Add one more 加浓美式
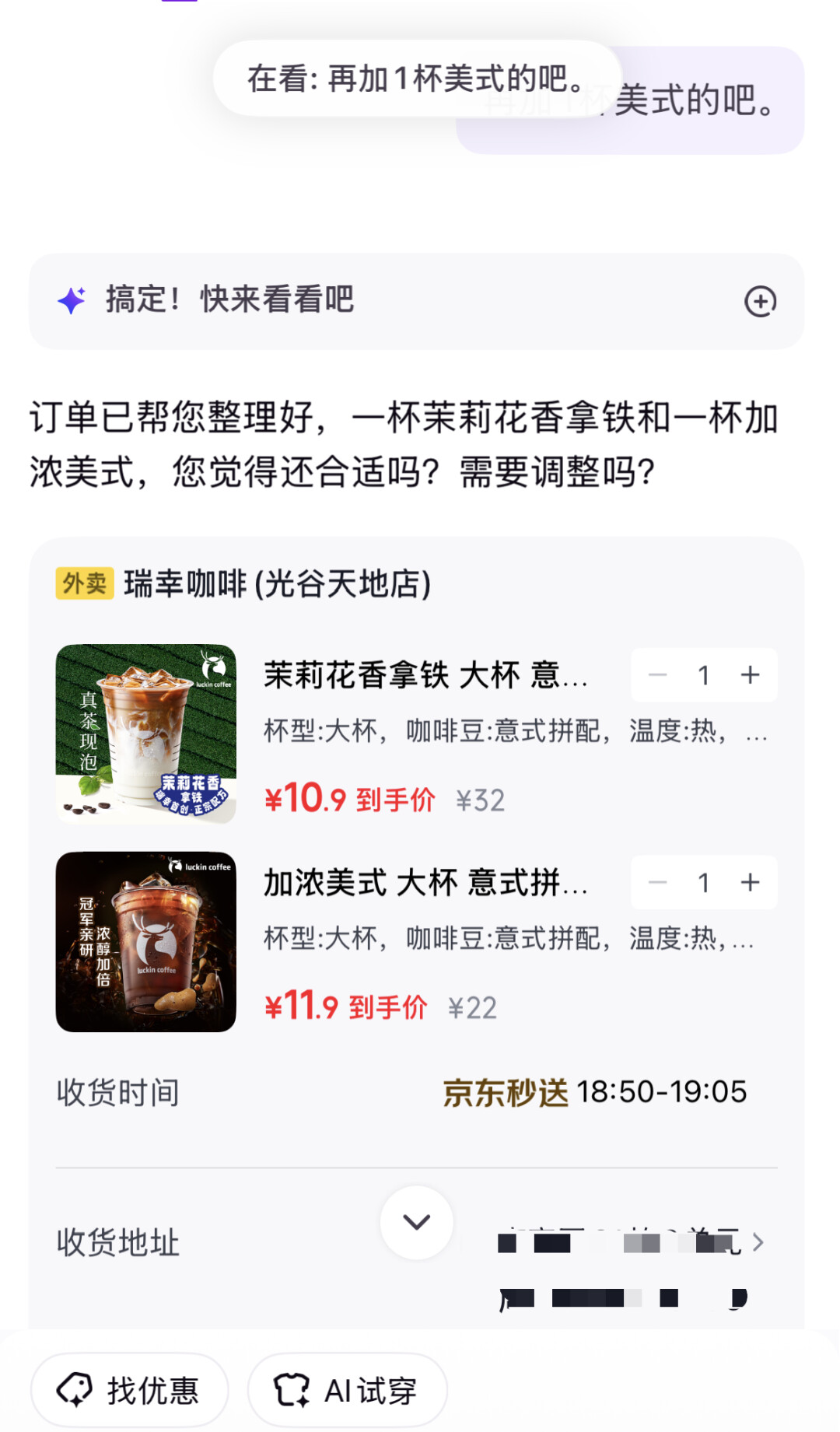Screen dimensions: 840x1432 (751, 883)
